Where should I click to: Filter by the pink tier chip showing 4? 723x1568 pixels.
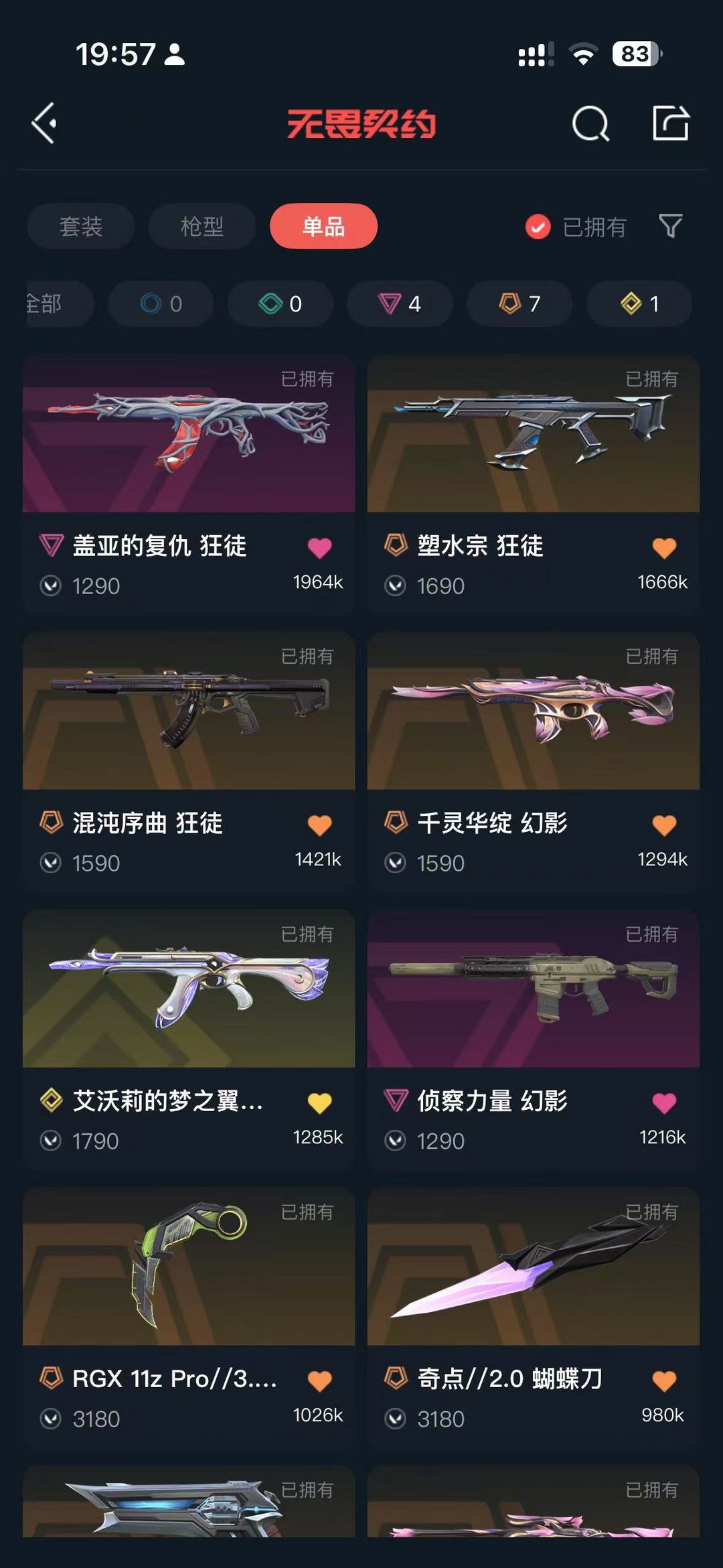coord(400,304)
